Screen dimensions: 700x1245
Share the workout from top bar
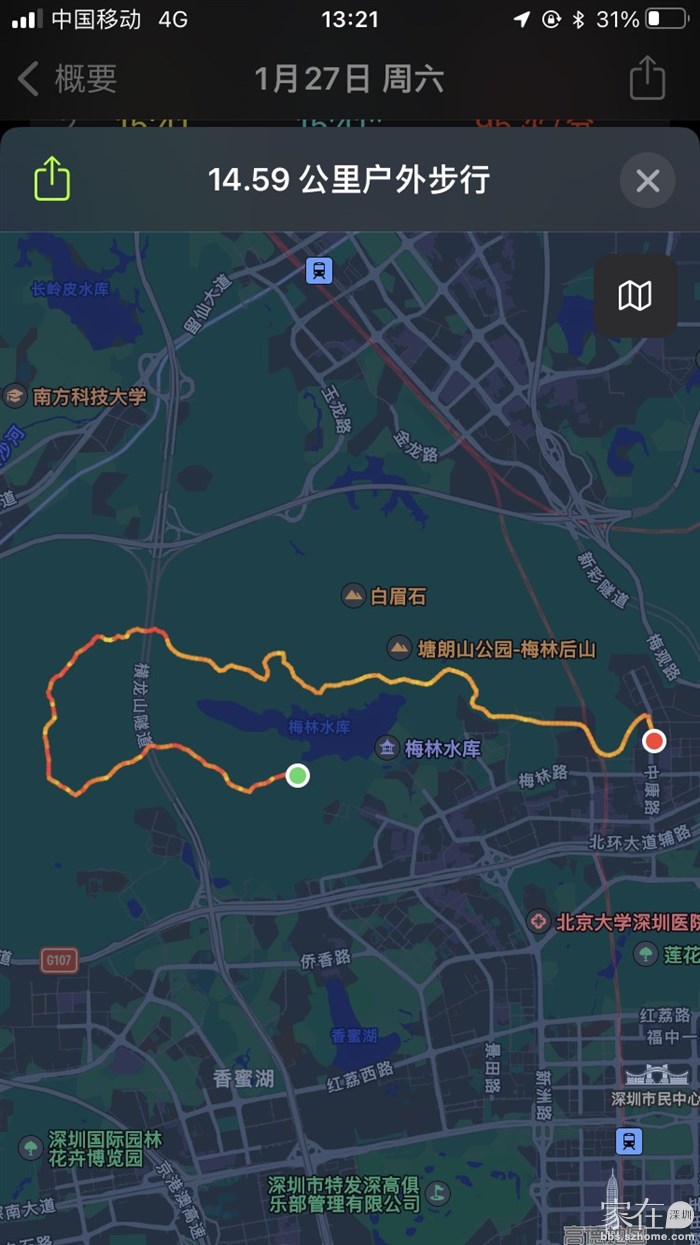pos(647,77)
